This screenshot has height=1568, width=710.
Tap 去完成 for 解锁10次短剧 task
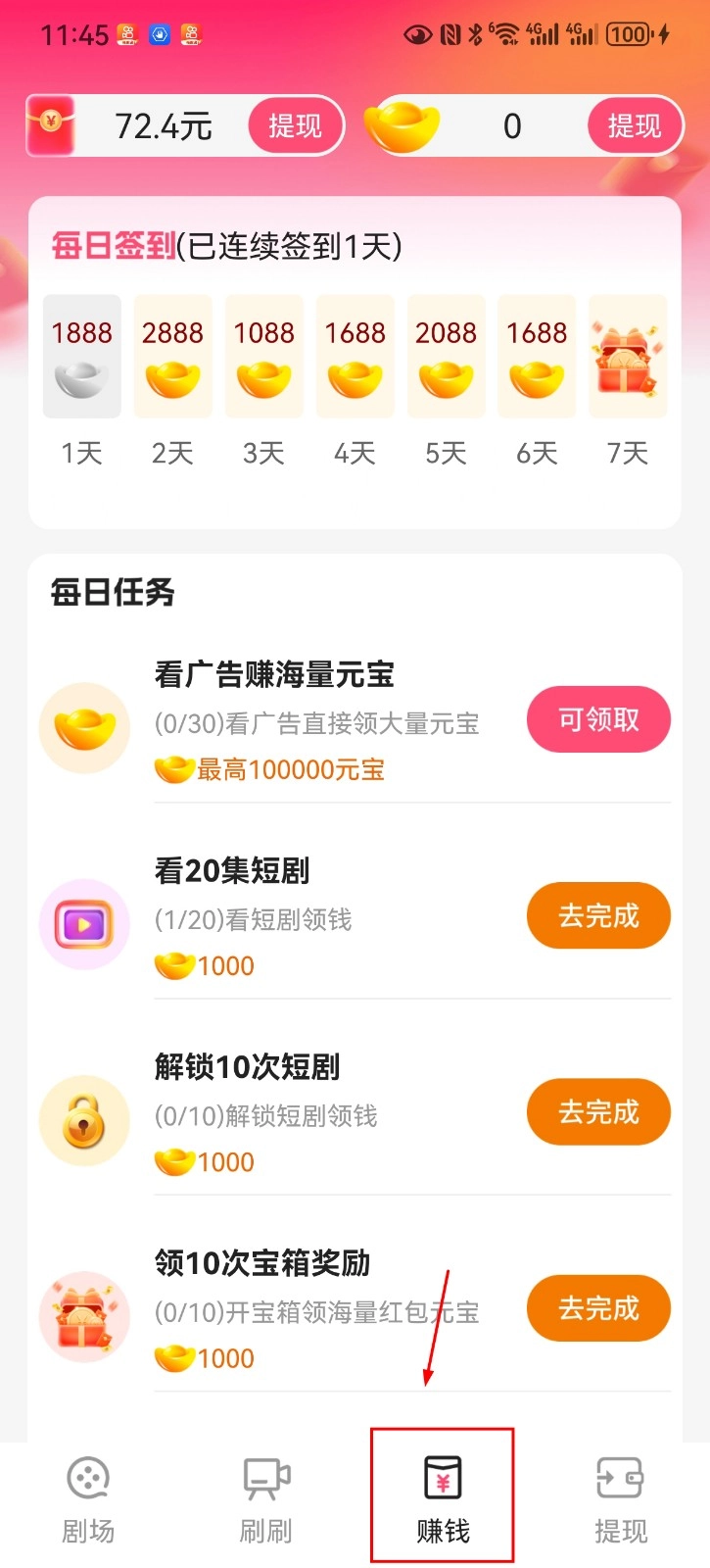tap(598, 1112)
